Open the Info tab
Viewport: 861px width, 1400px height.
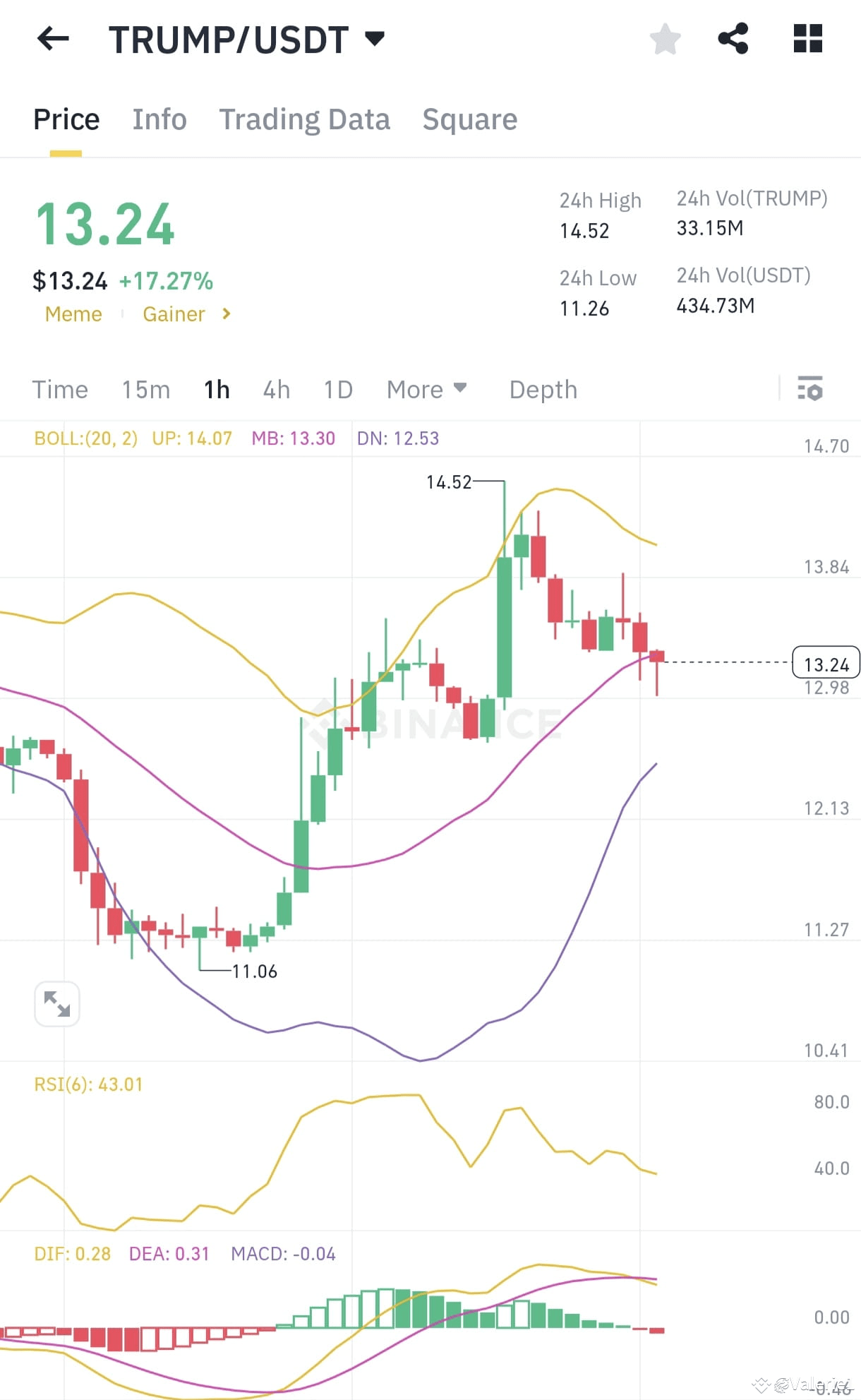[159, 119]
